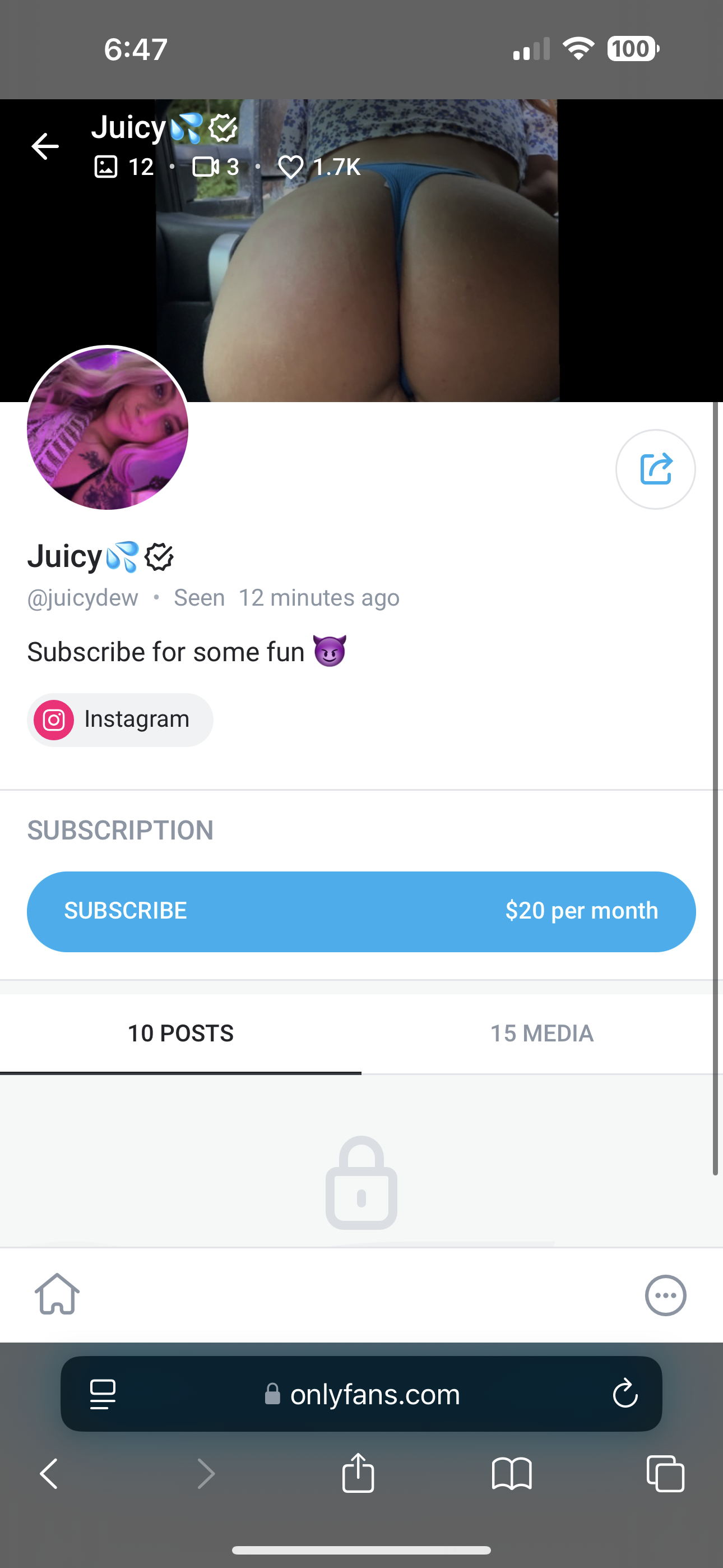Share this profile
The width and height of the screenshot is (723, 1568).
[655, 469]
